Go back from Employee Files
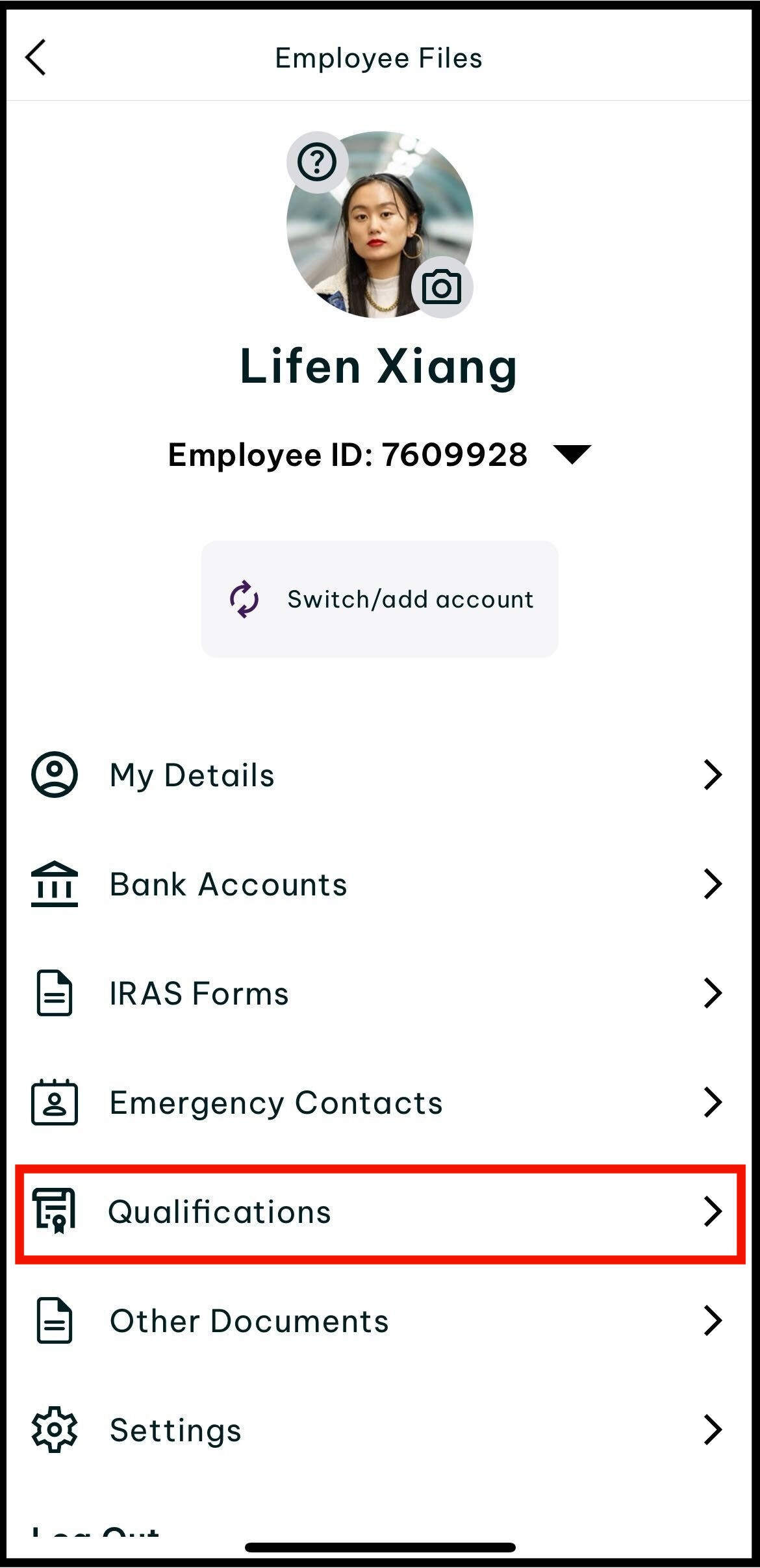This screenshot has height=1568, width=760. tap(36, 57)
